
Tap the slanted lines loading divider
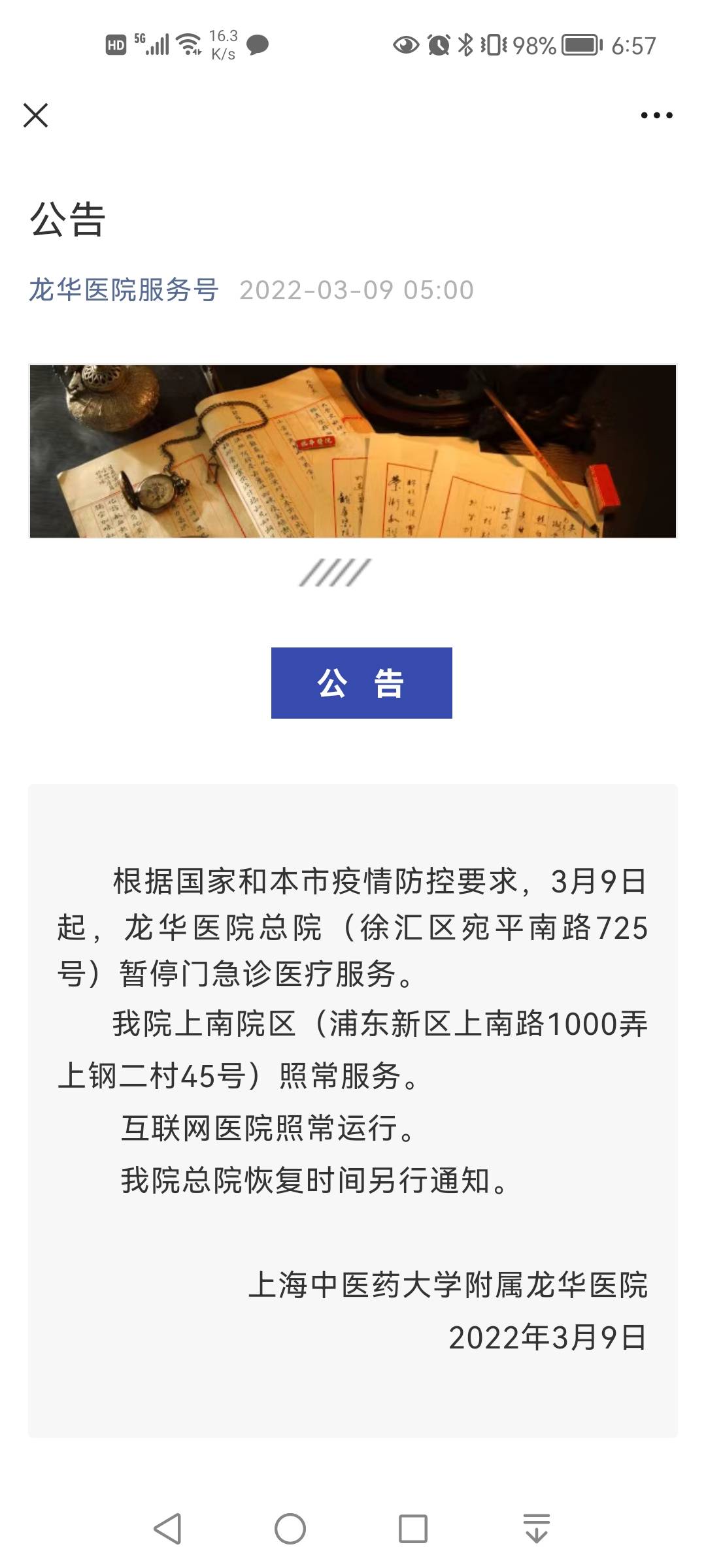[335, 574]
